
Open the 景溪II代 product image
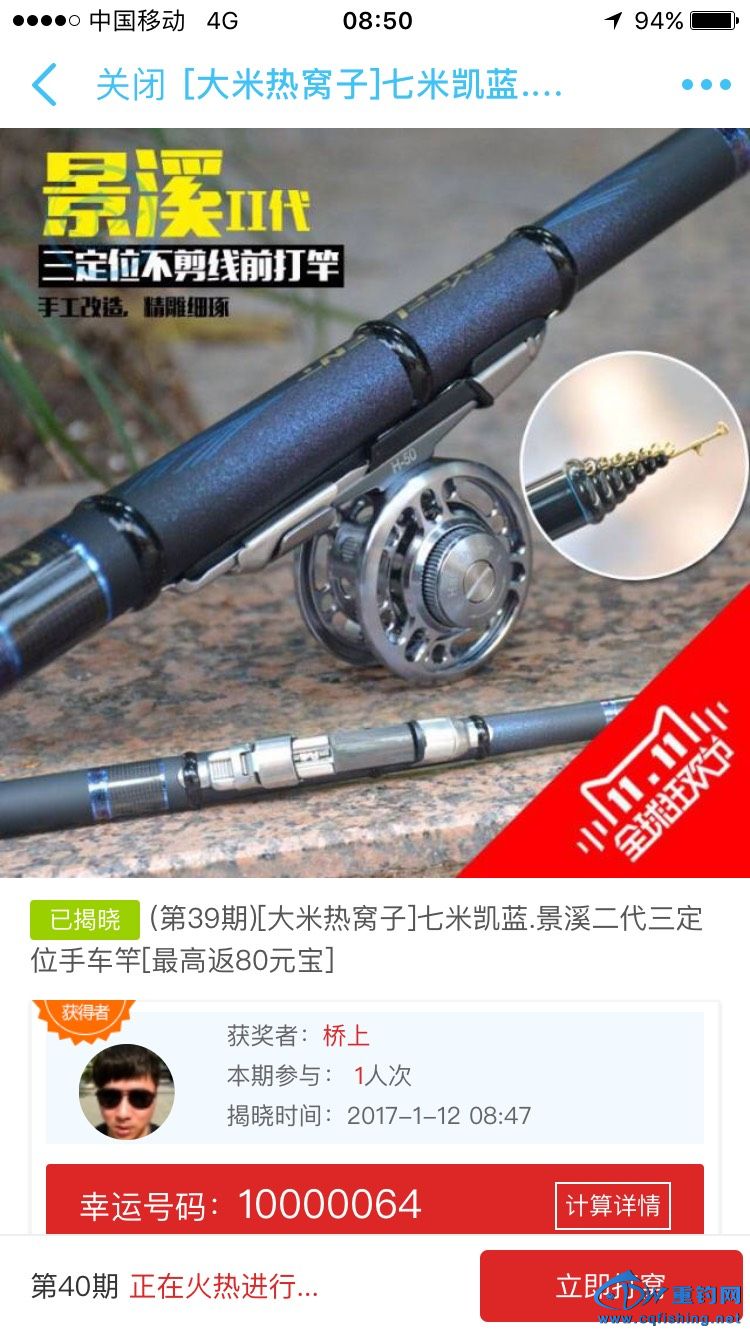(375, 502)
